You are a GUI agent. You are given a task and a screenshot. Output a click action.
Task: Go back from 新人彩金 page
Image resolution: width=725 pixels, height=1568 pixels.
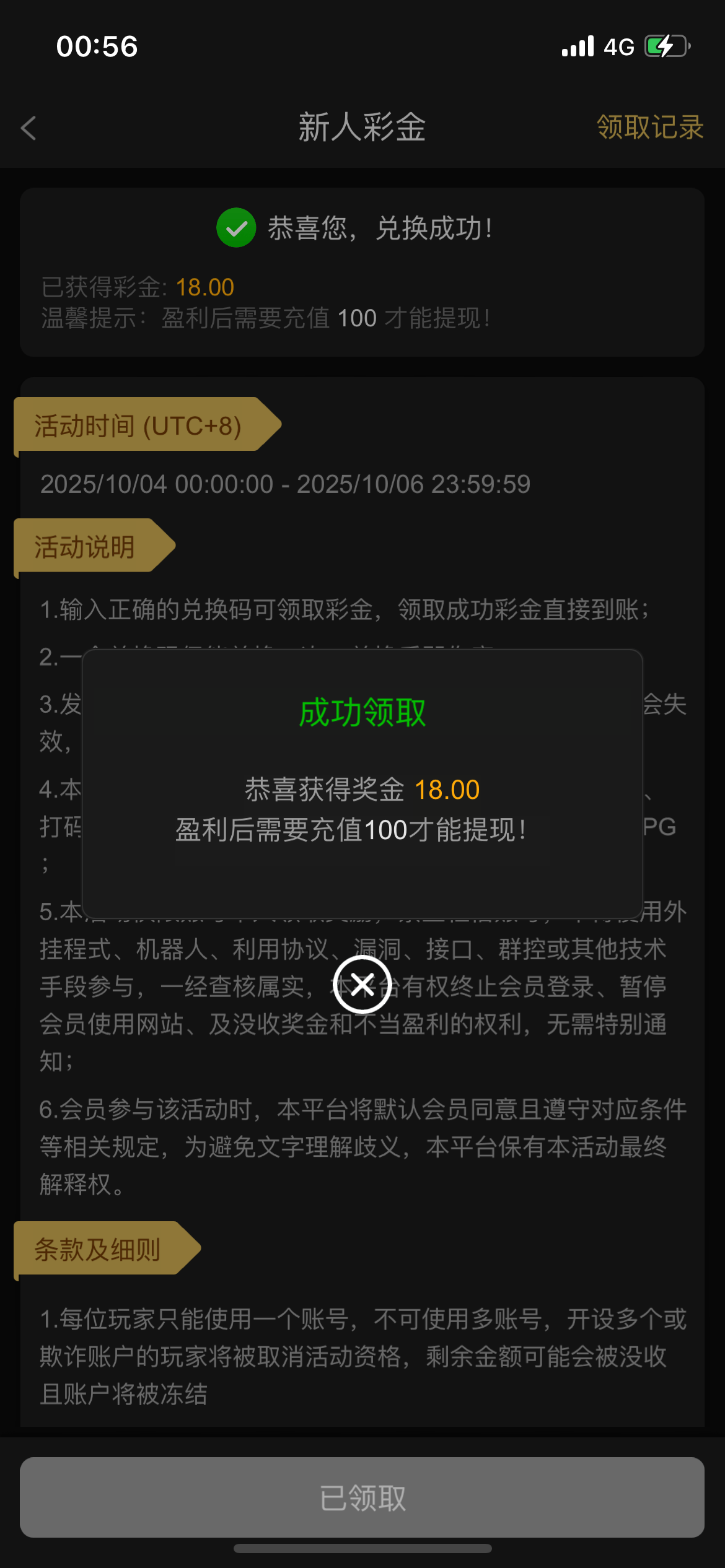tap(29, 128)
